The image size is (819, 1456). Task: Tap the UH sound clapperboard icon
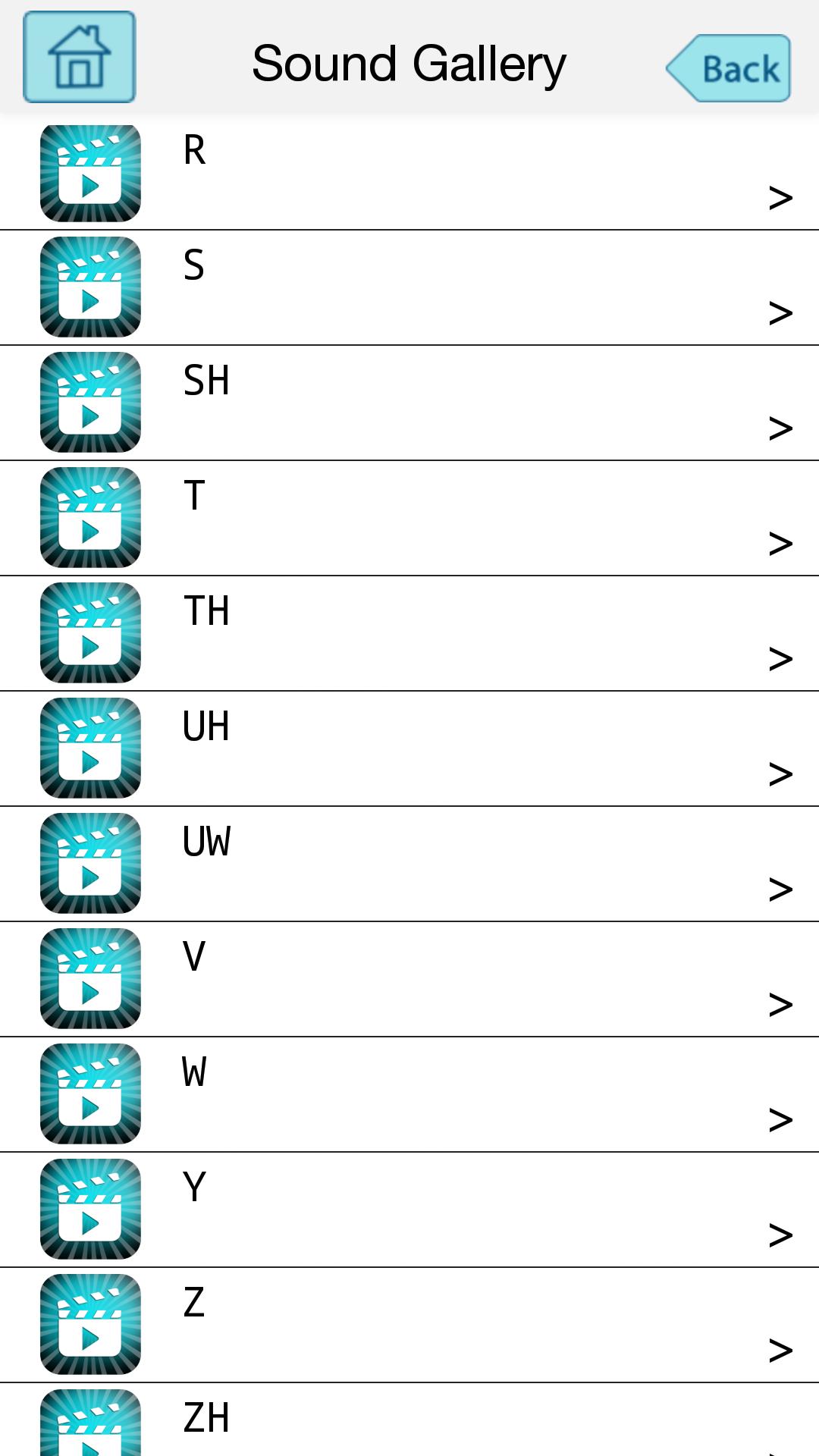click(89, 748)
